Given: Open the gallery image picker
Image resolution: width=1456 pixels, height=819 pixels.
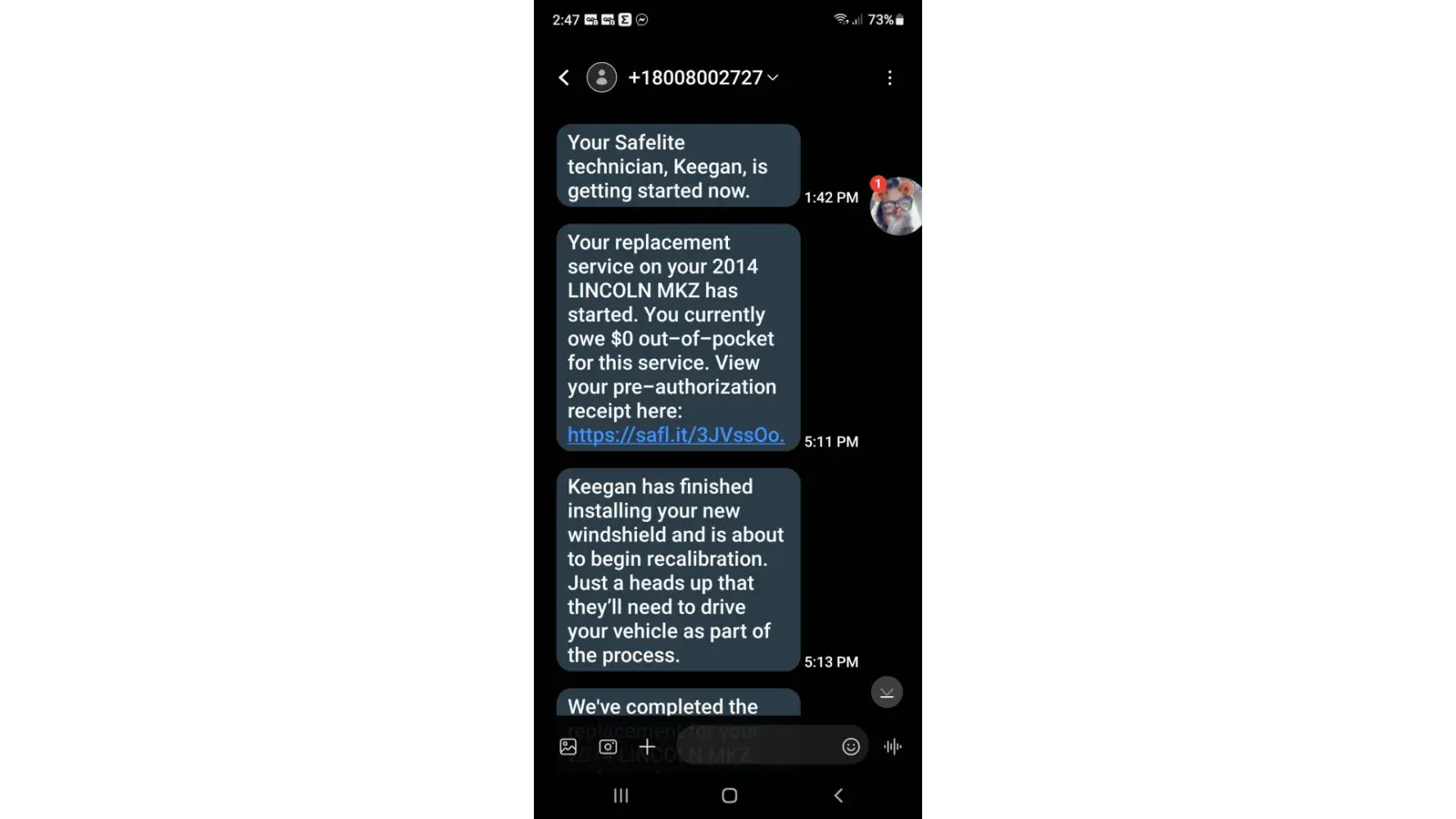Looking at the screenshot, I should [568, 747].
